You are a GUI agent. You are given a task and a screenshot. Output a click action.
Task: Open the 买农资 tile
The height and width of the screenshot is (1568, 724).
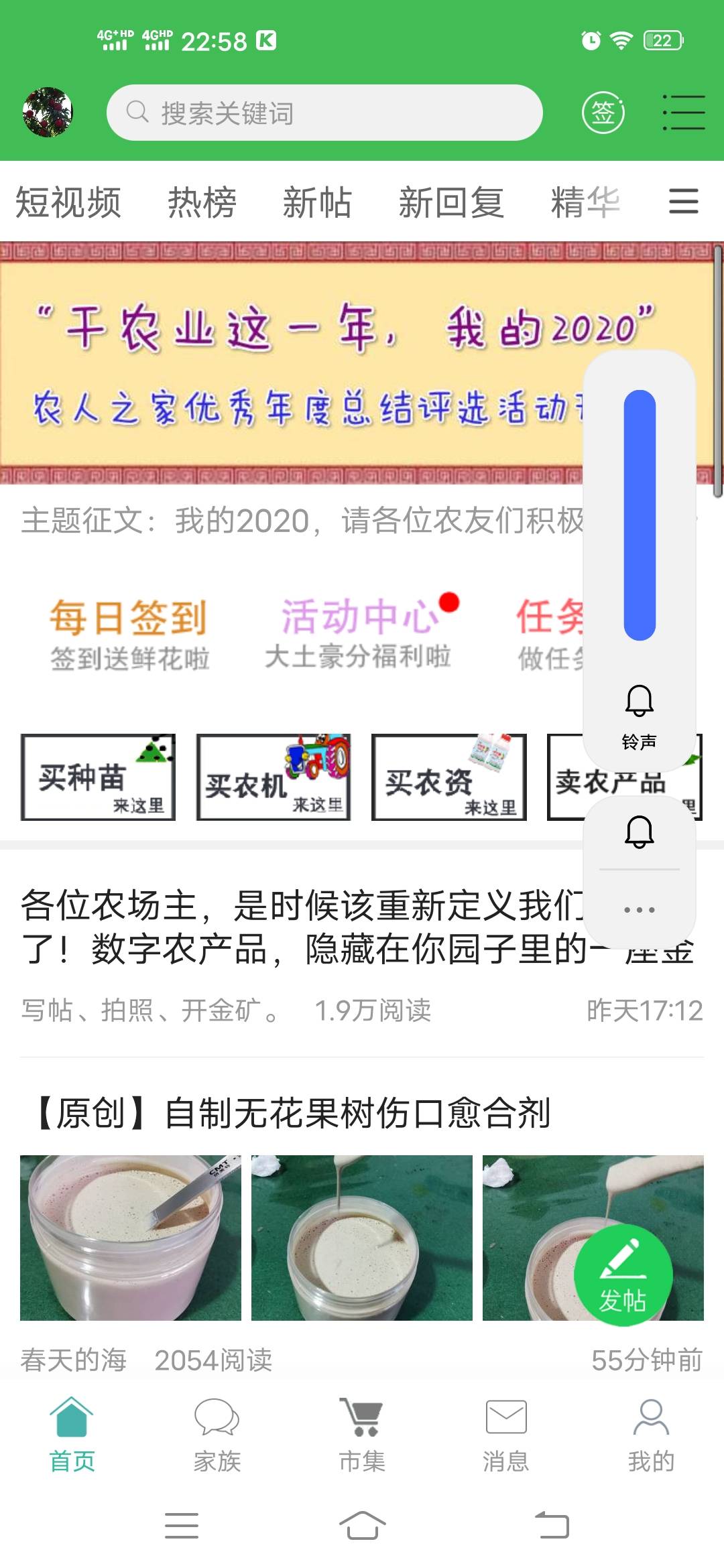pos(449,777)
